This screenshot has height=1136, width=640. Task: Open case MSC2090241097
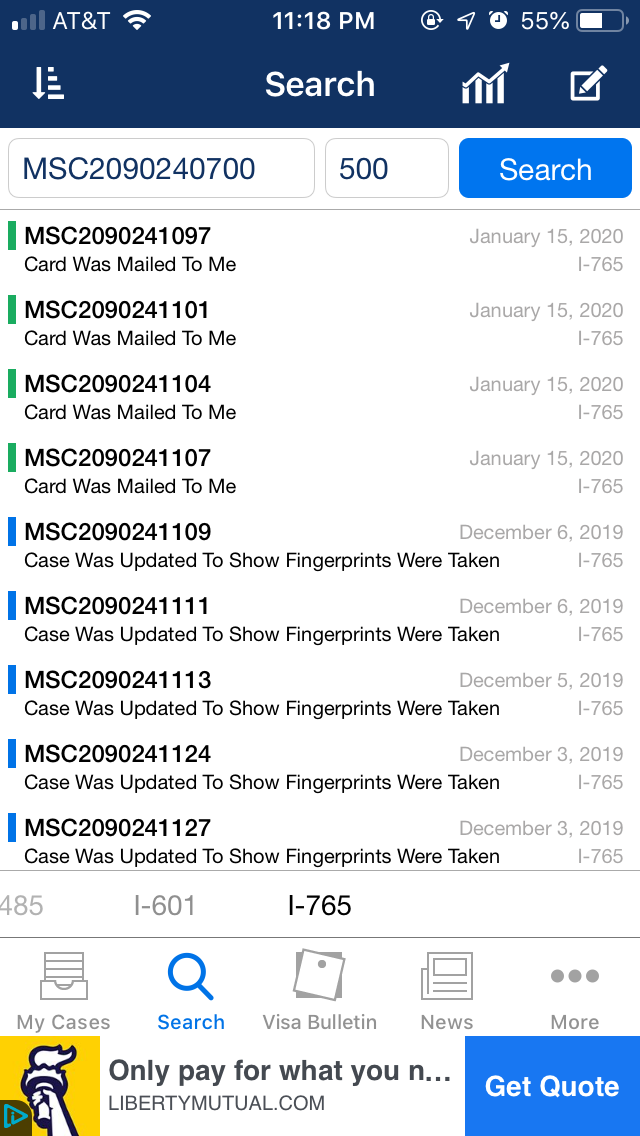tap(320, 250)
